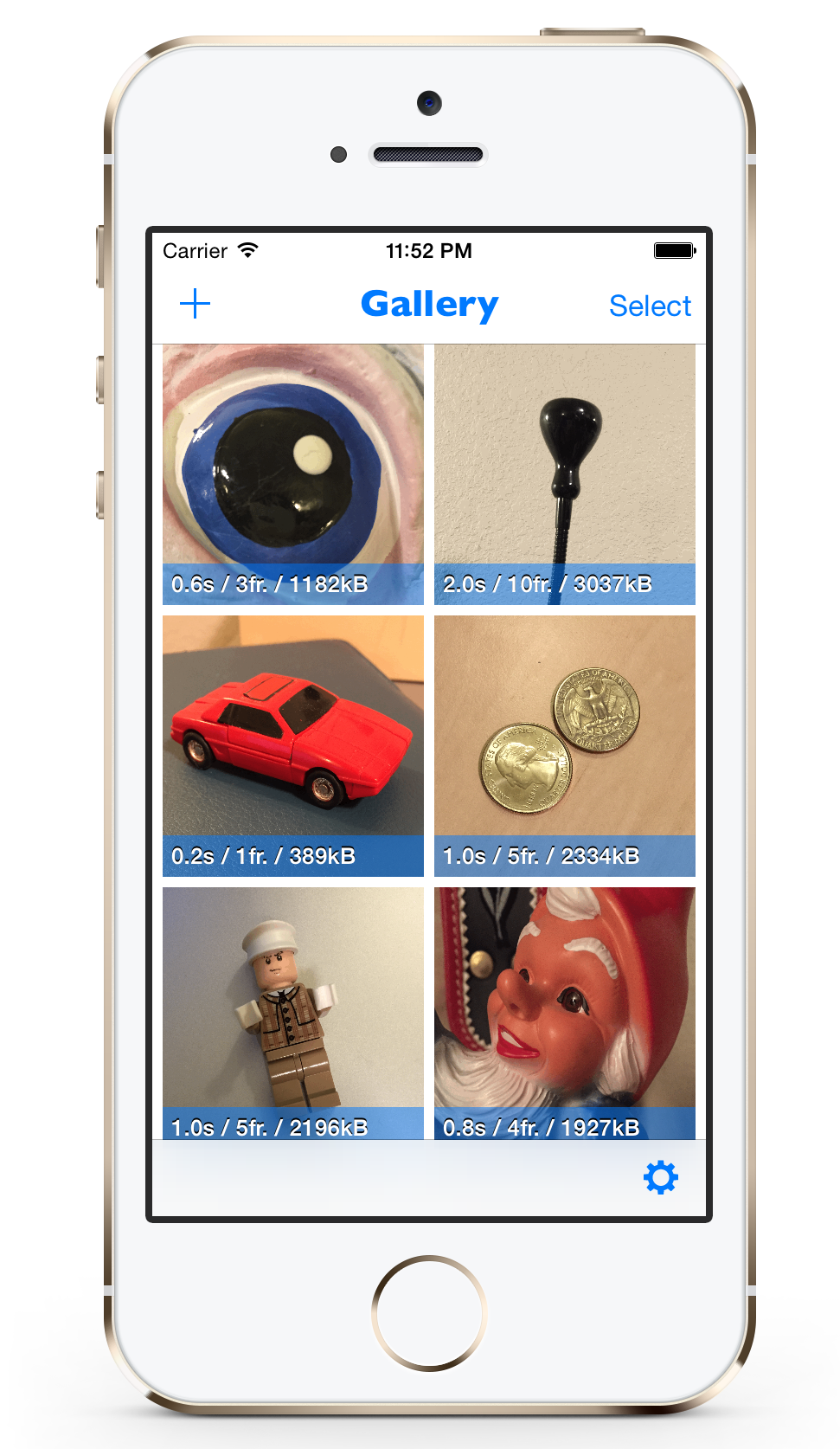Open the blue eye animation tile

coord(293,473)
